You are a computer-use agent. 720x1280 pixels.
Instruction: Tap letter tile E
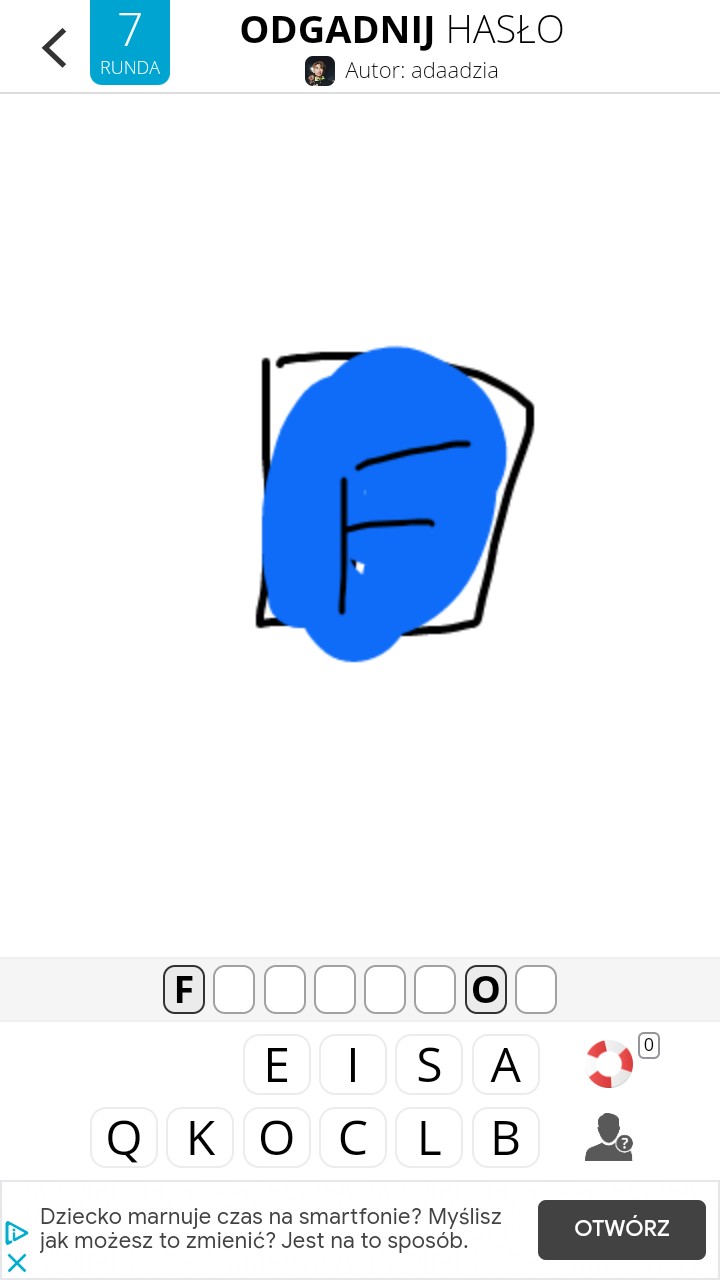click(277, 1065)
